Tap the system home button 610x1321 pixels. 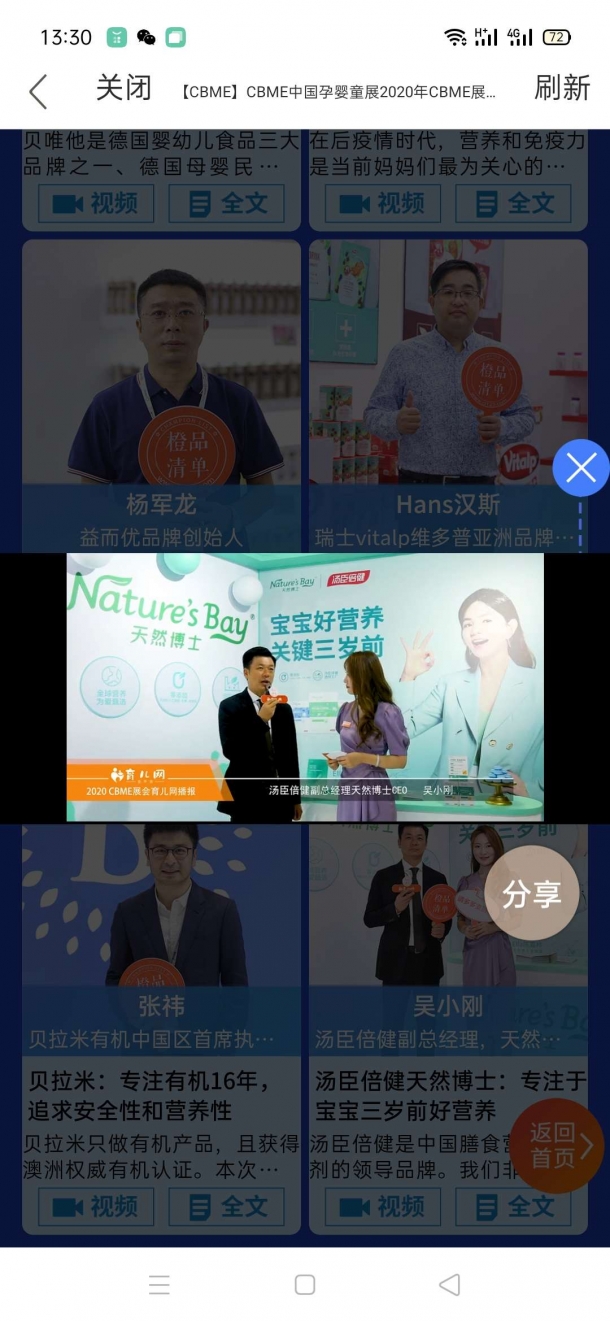click(x=305, y=1284)
